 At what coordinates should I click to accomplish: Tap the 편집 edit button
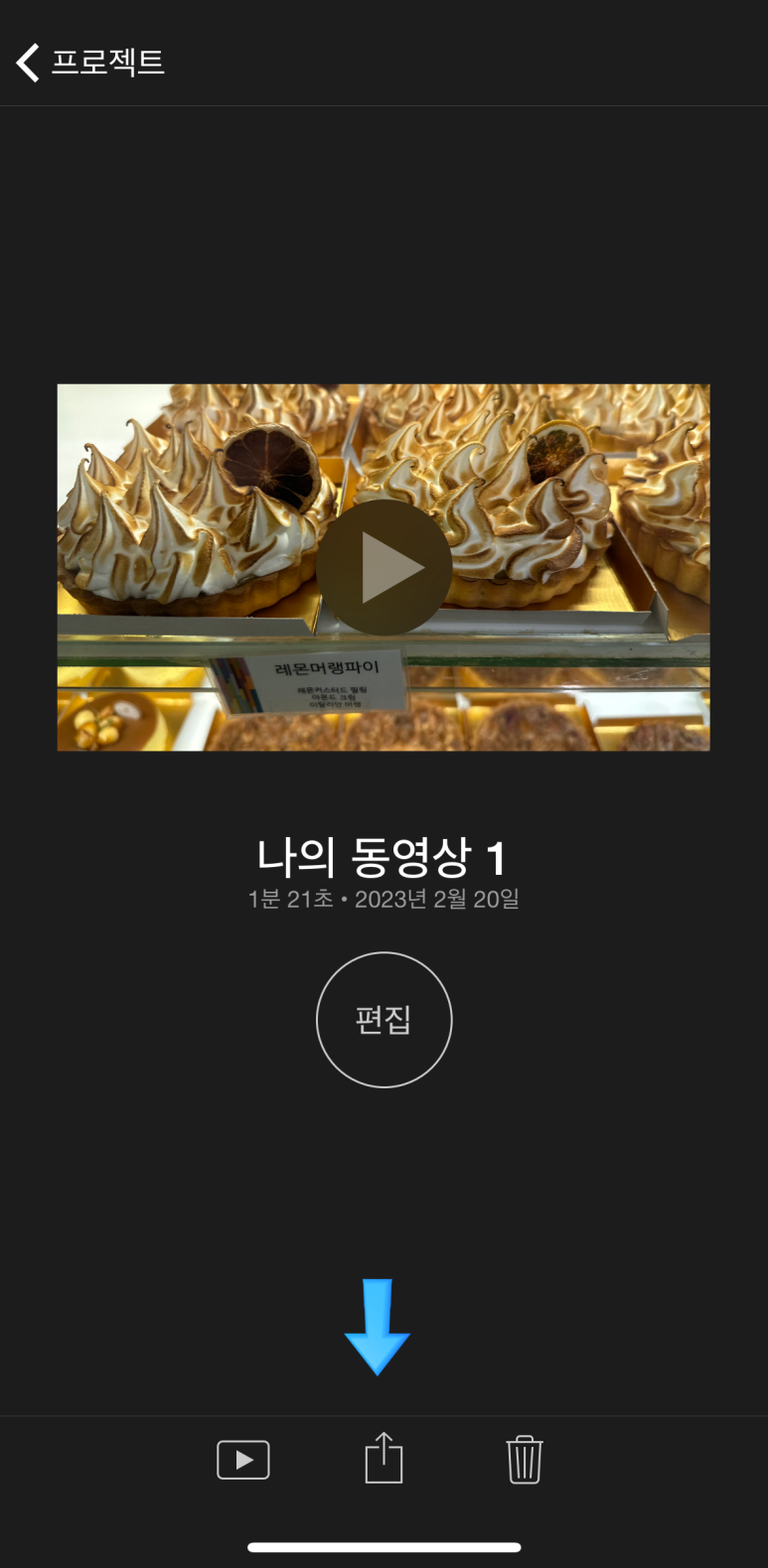[x=384, y=1020]
